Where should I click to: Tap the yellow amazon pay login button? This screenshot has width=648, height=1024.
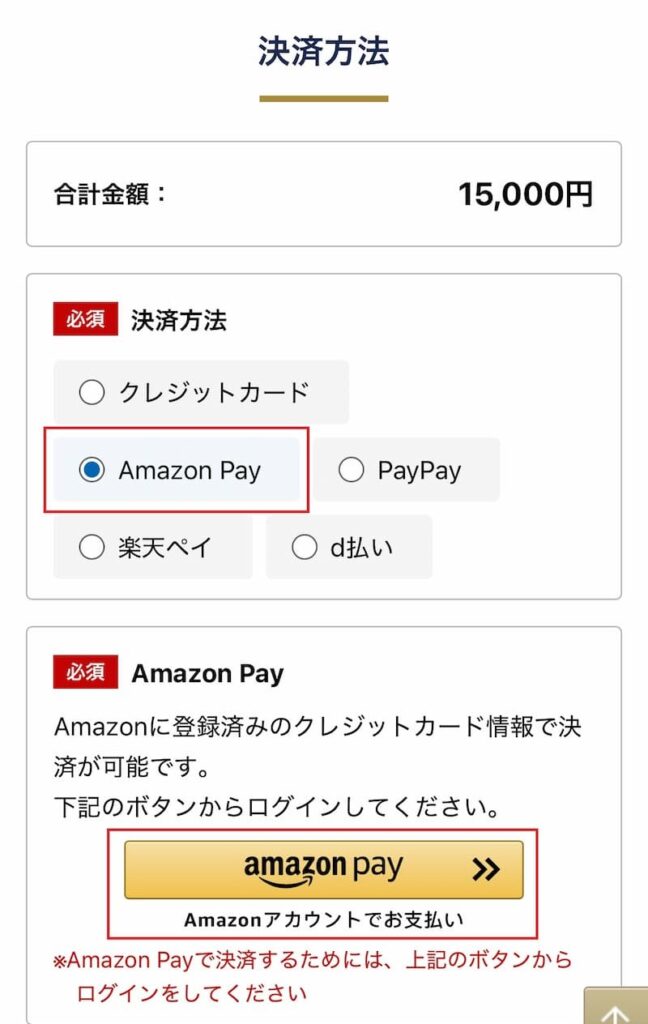(323, 869)
